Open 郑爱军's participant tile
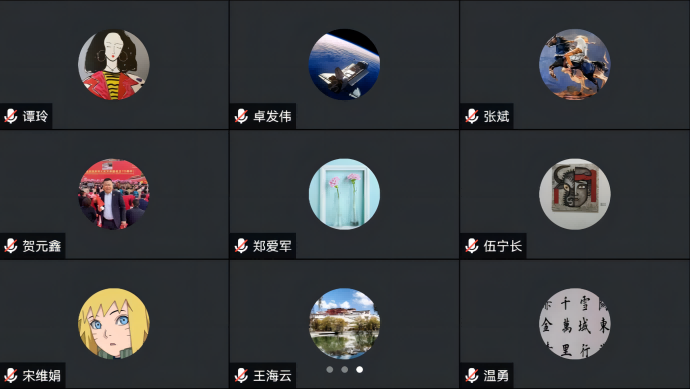 coord(344,194)
